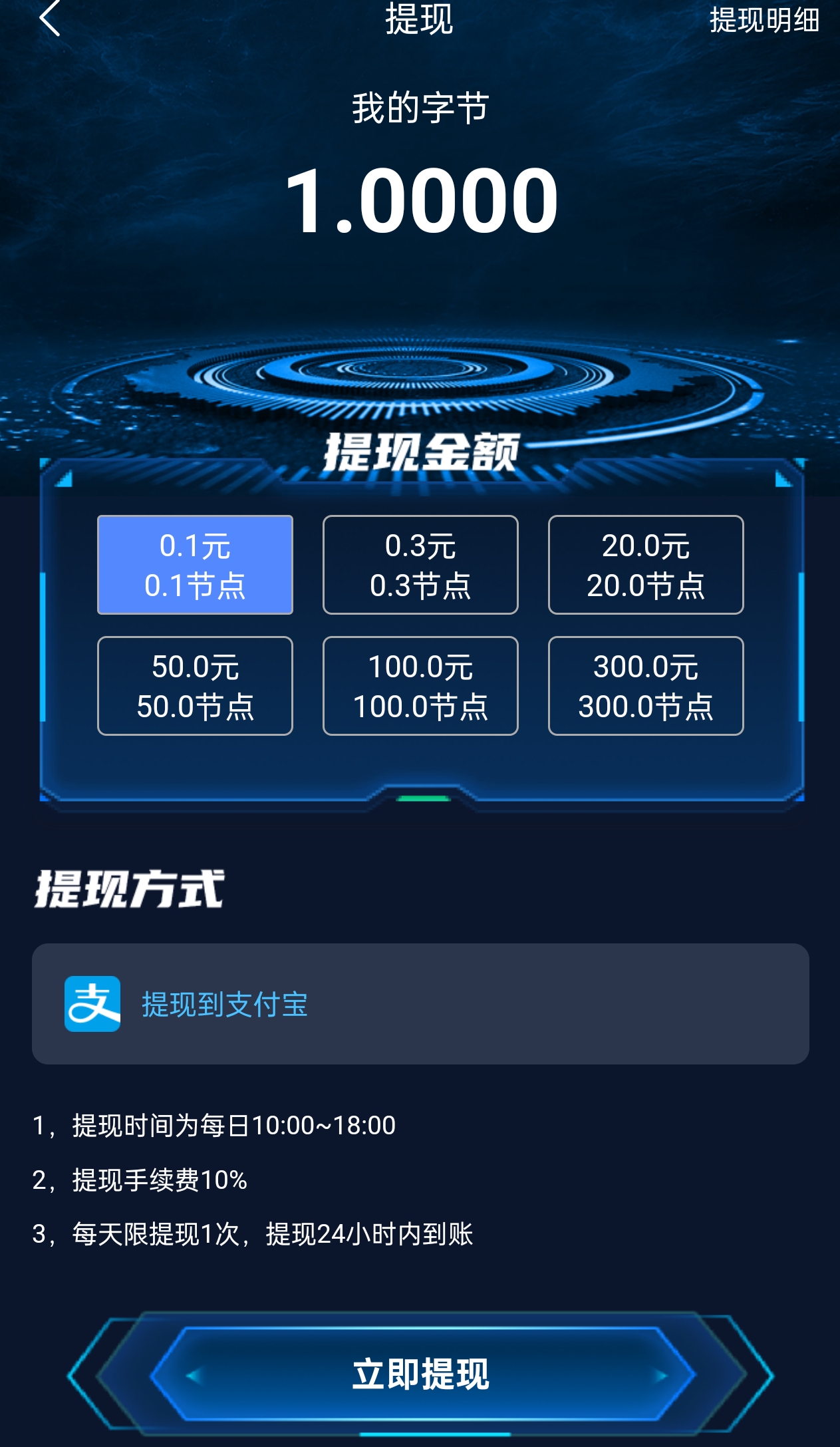
Task: Go back using the top-left arrow
Action: tap(50, 18)
